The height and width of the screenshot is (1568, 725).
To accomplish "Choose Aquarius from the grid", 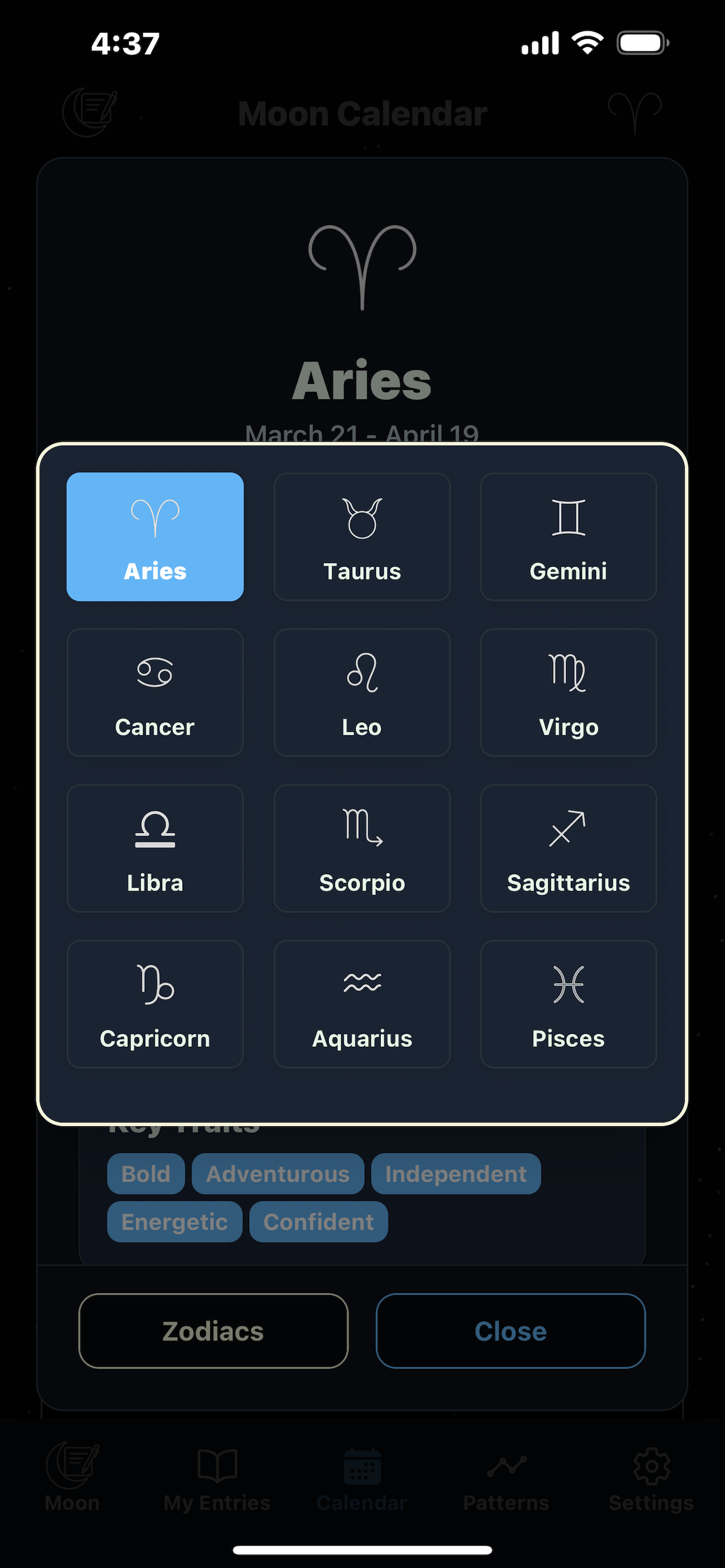I will point(362,1004).
